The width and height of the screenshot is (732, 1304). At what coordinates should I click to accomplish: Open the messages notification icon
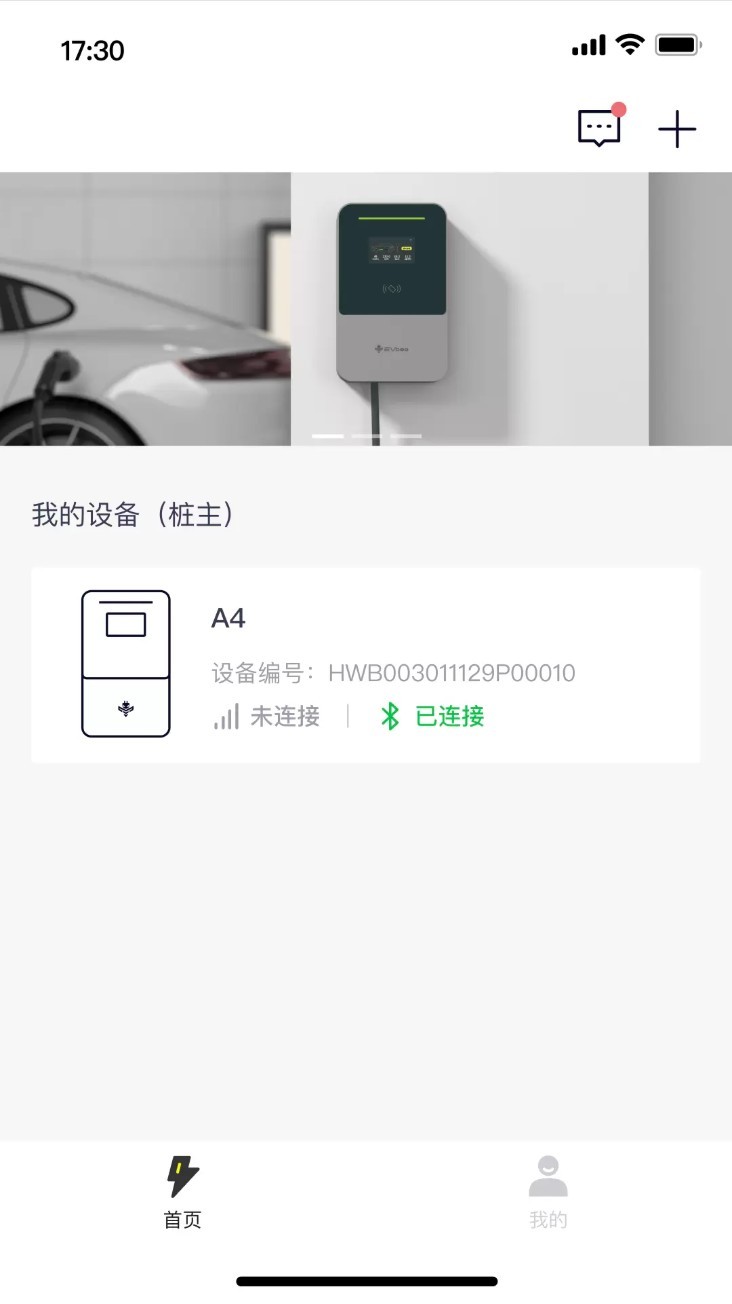click(601, 130)
